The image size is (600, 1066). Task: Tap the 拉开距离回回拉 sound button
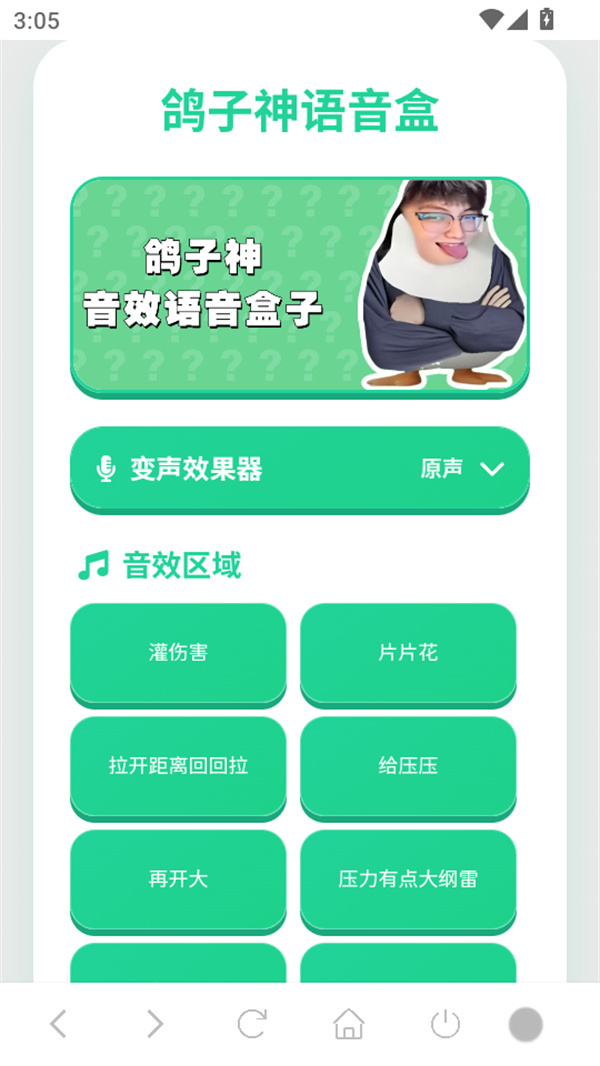coord(178,766)
